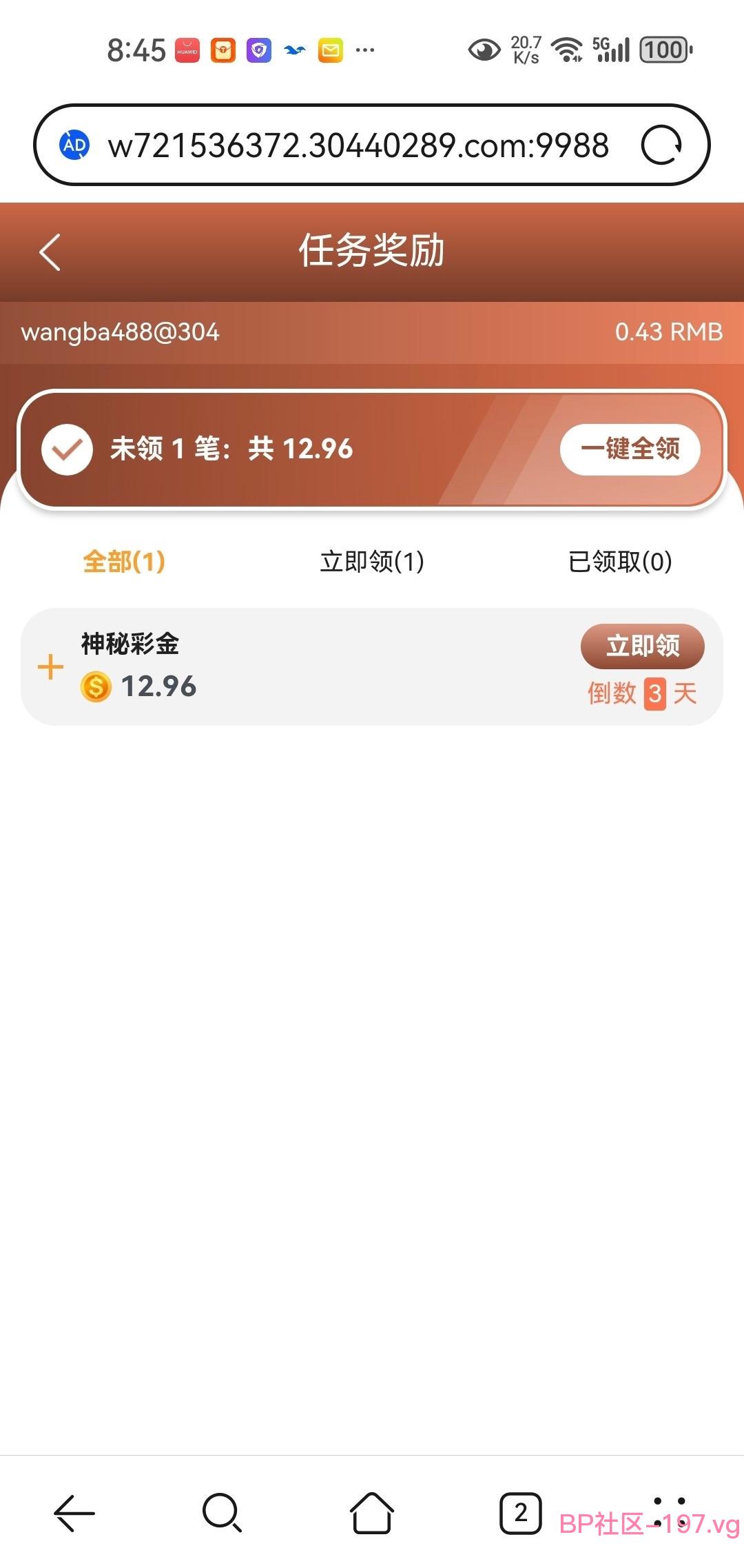
Task: Claim all rewards with 一键全领
Action: pos(630,449)
